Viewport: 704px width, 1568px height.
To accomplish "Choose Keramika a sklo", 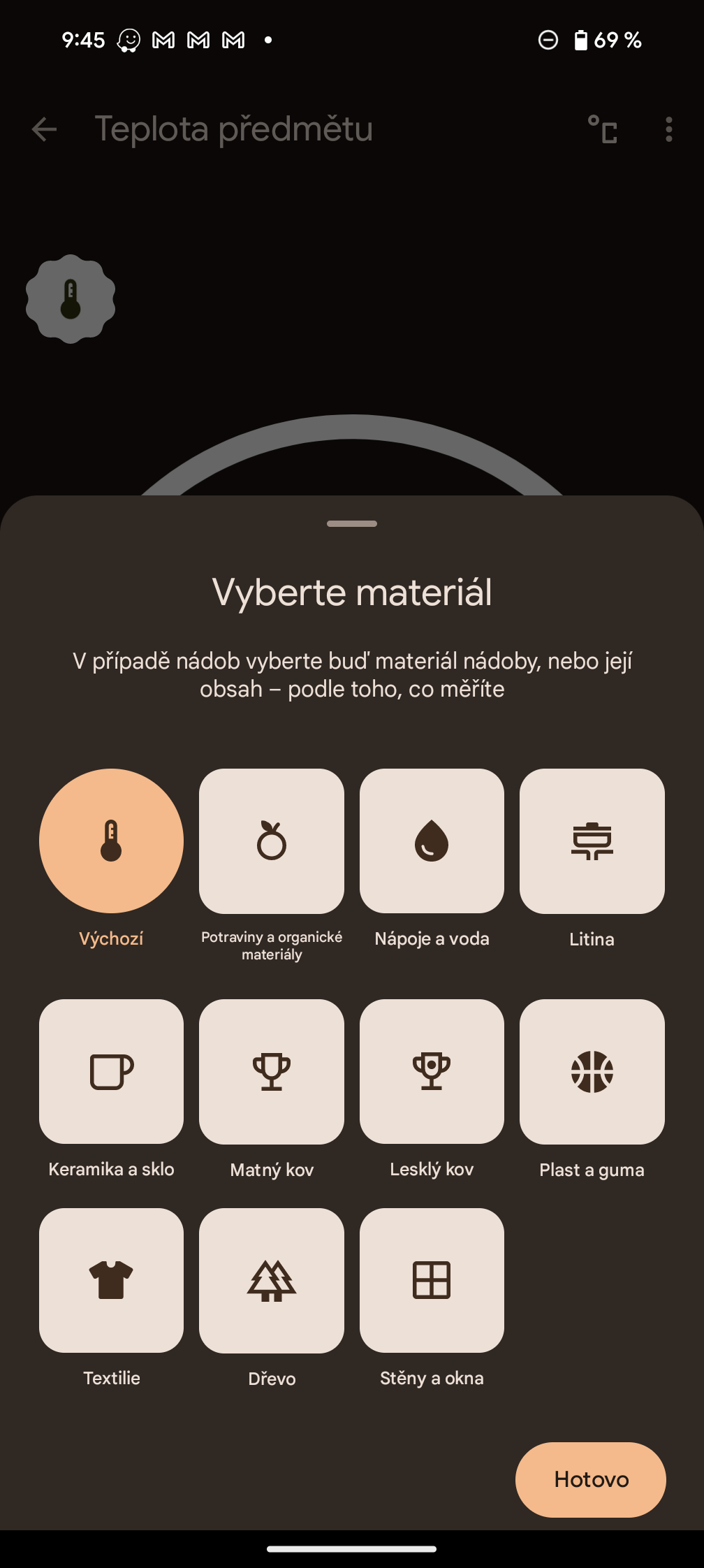I will 111,1071.
